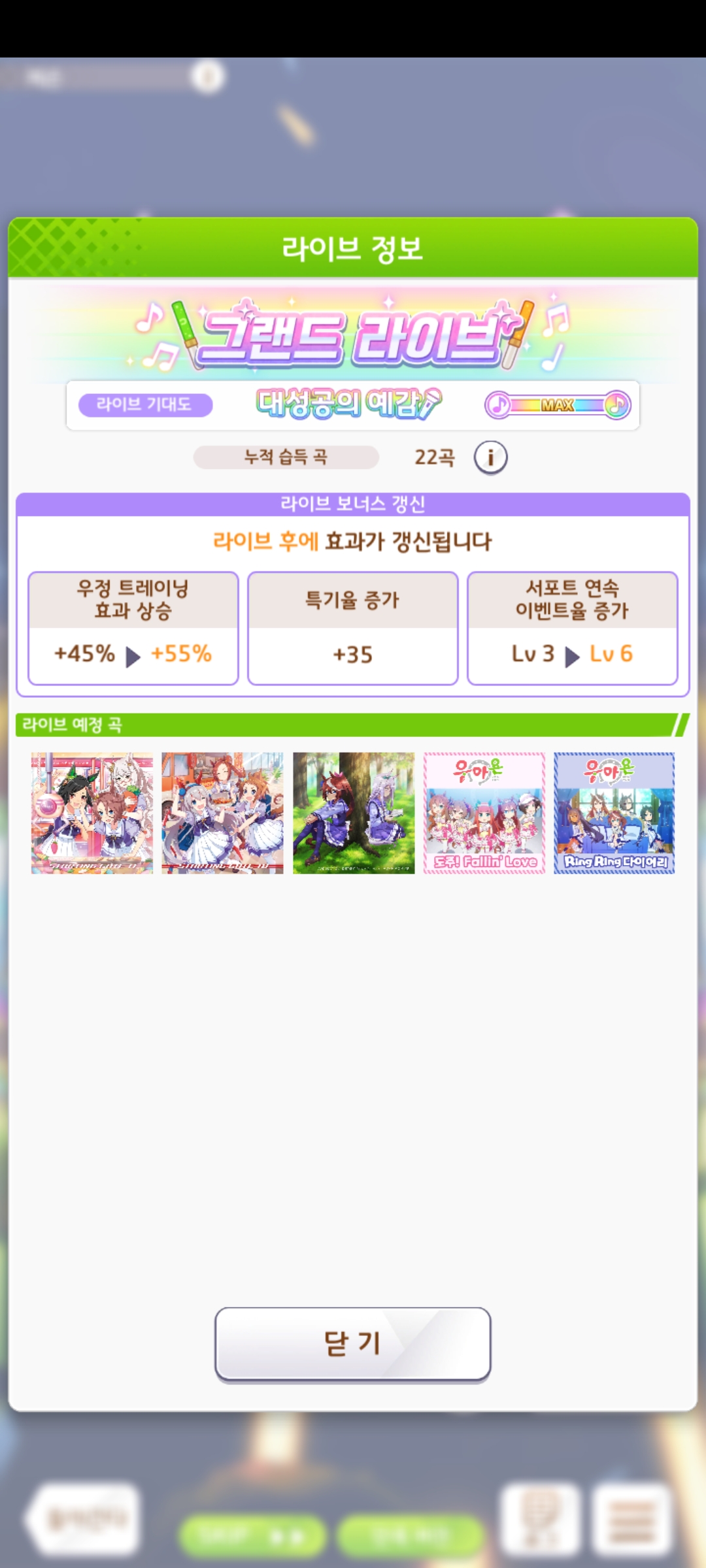Select the second scheduled song with maid-outfit artwork
The width and height of the screenshot is (706, 1568).
[222, 813]
